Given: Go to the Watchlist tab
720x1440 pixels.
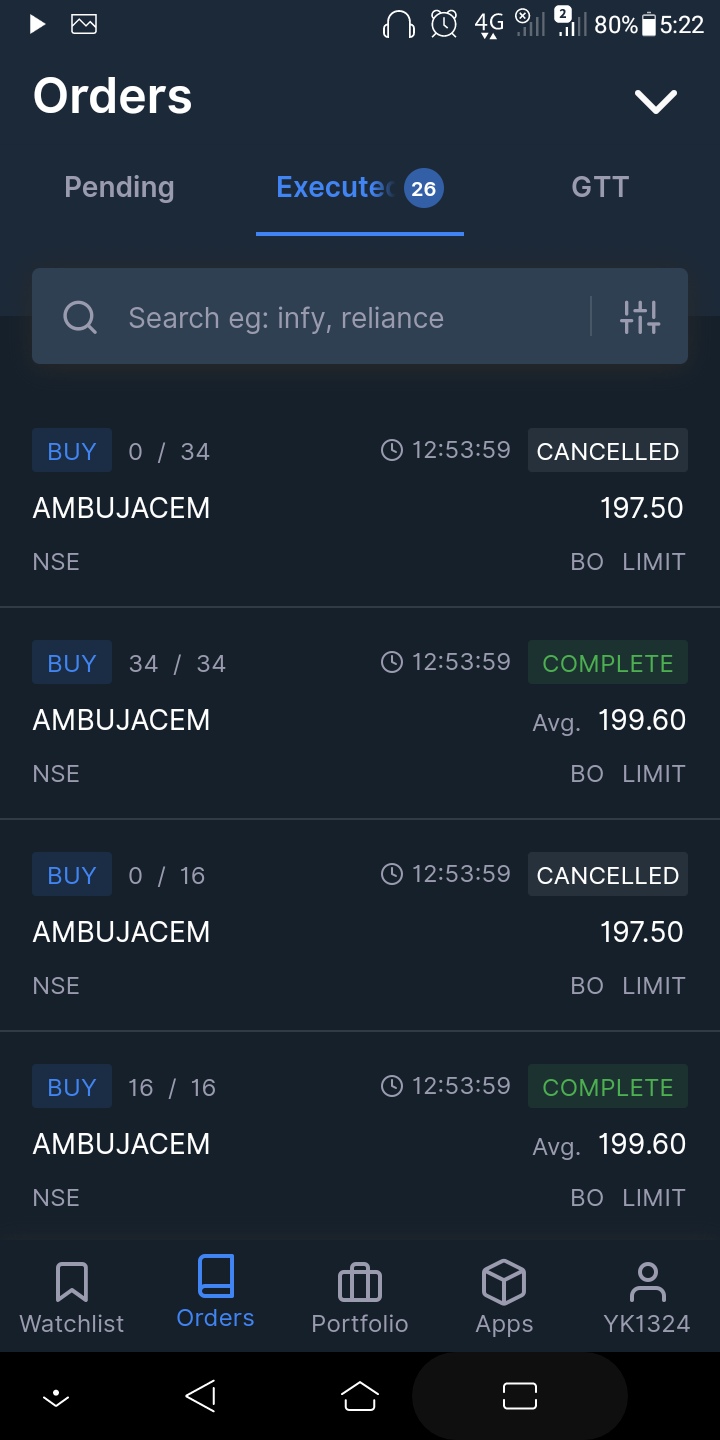Looking at the screenshot, I should pos(72,1297).
